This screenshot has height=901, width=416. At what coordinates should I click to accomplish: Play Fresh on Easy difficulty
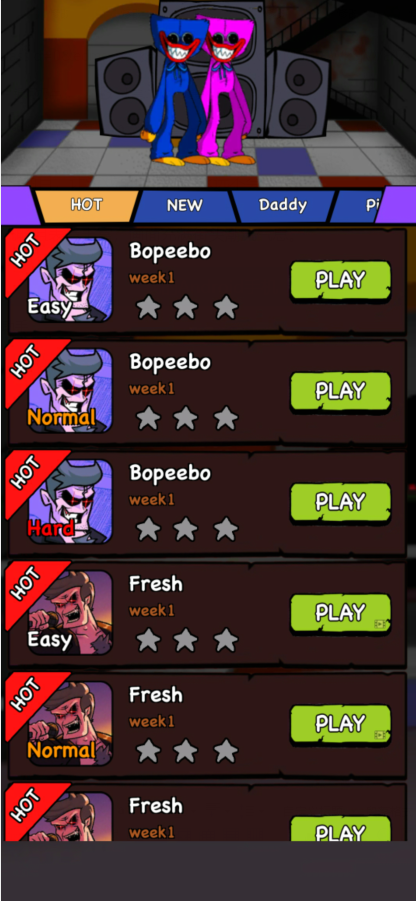[341, 613]
